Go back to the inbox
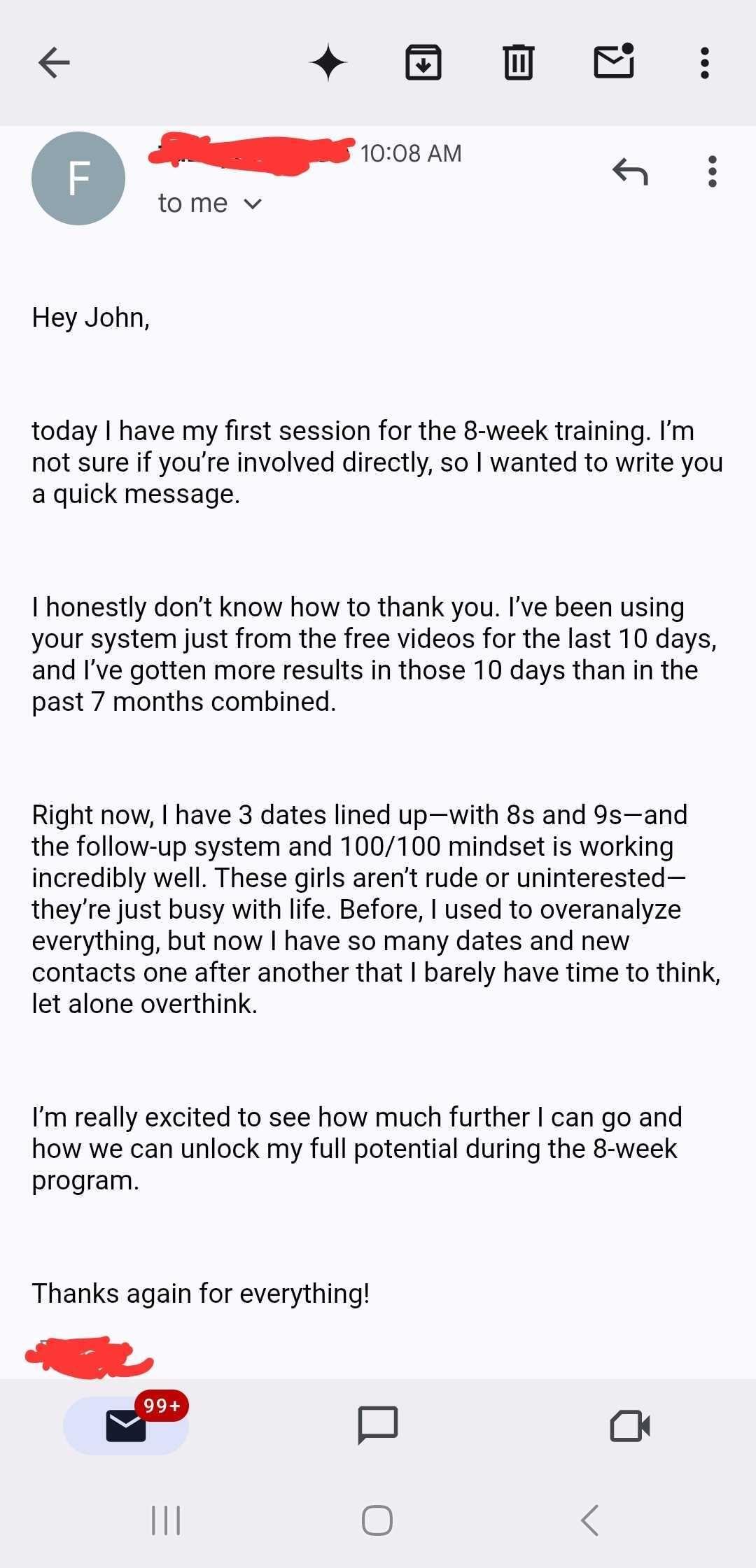The image size is (756, 1568). [54, 63]
